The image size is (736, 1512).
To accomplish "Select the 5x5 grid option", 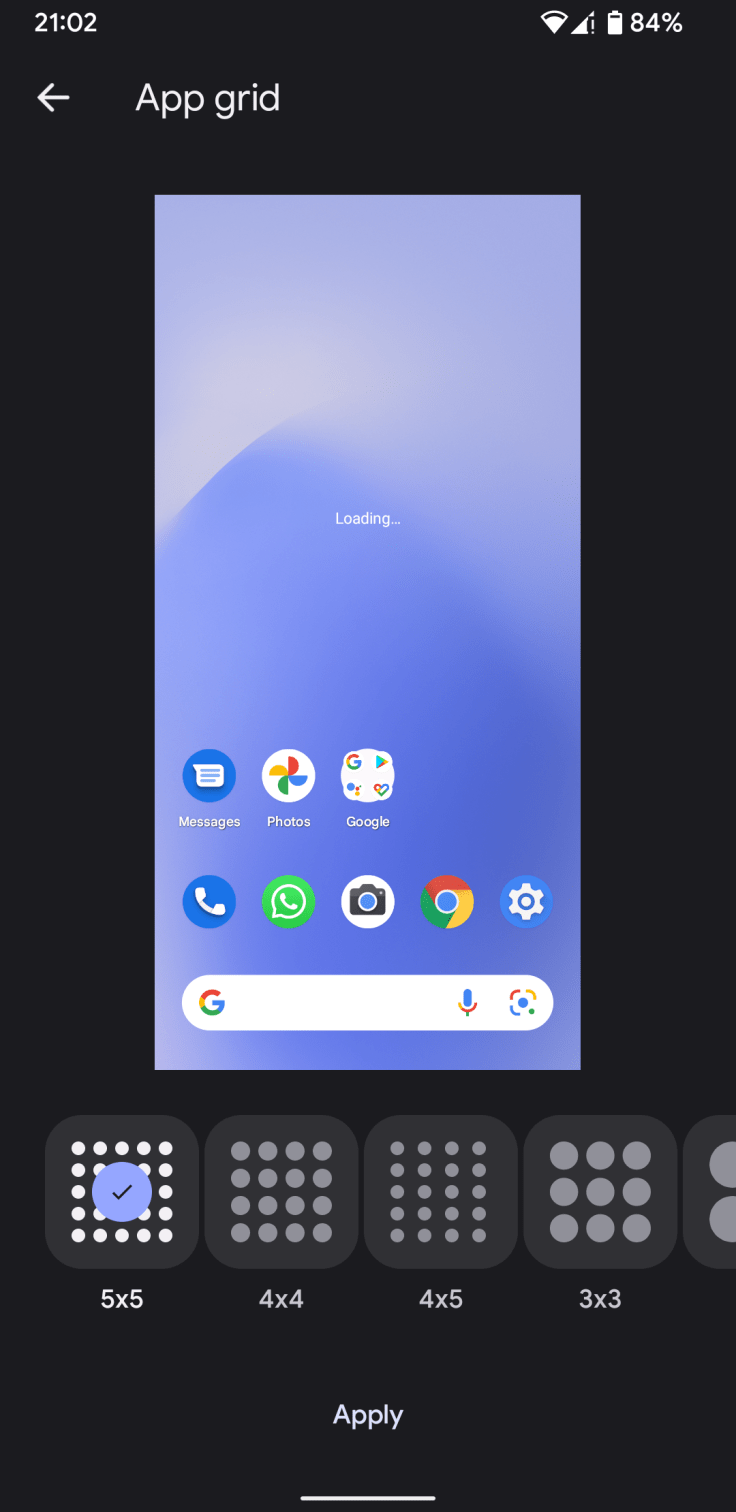I will tap(122, 1192).
